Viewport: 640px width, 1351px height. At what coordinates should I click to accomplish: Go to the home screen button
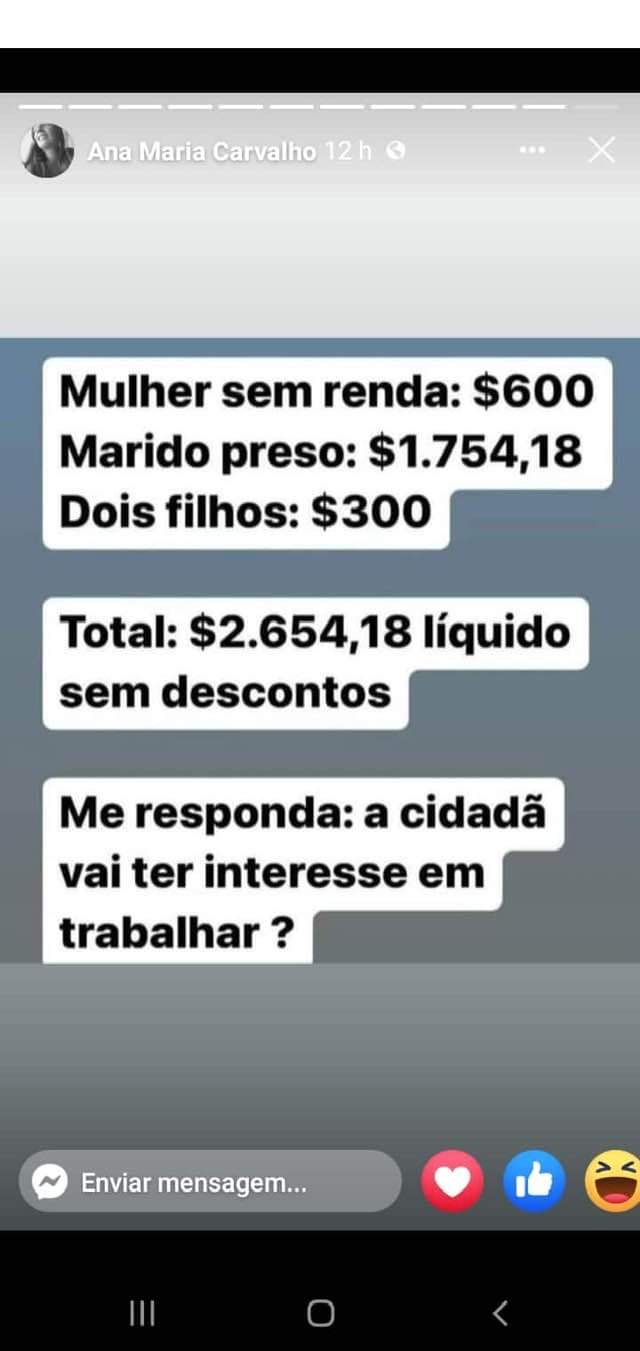click(x=320, y=1312)
